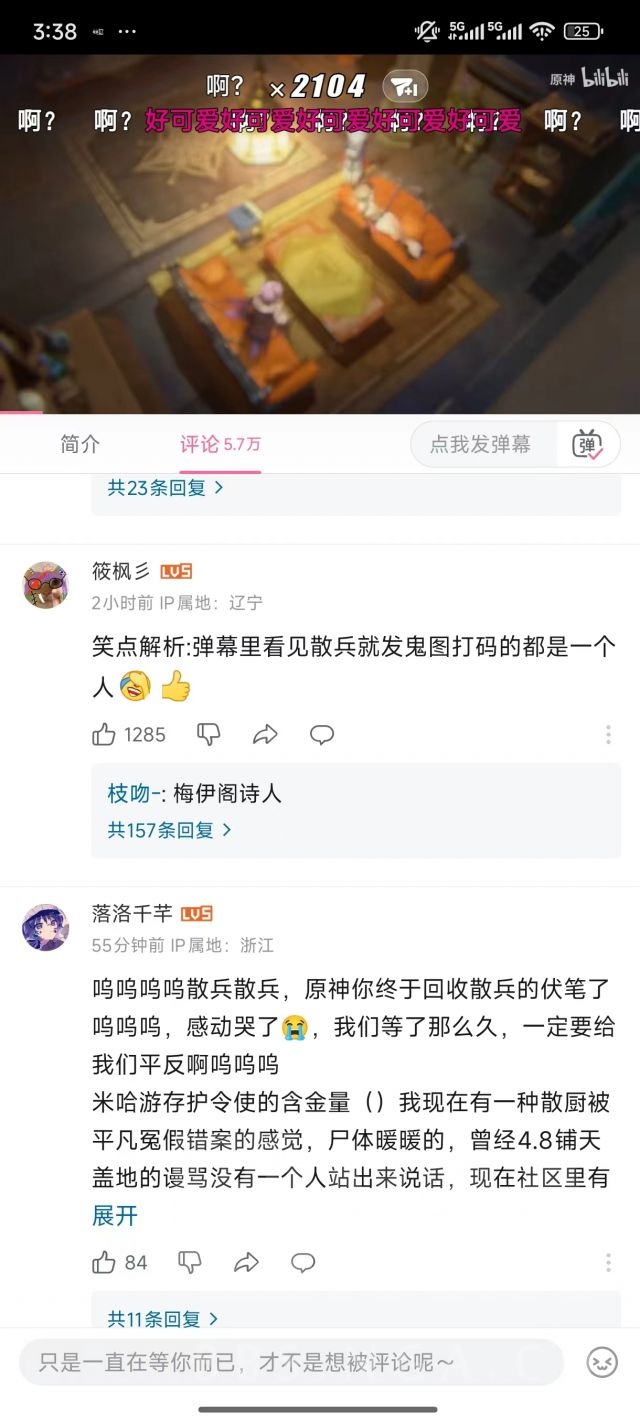The width and height of the screenshot is (640, 1422).
Task: Tap the comment input field at bottom
Action: pyautogui.click(x=291, y=1362)
